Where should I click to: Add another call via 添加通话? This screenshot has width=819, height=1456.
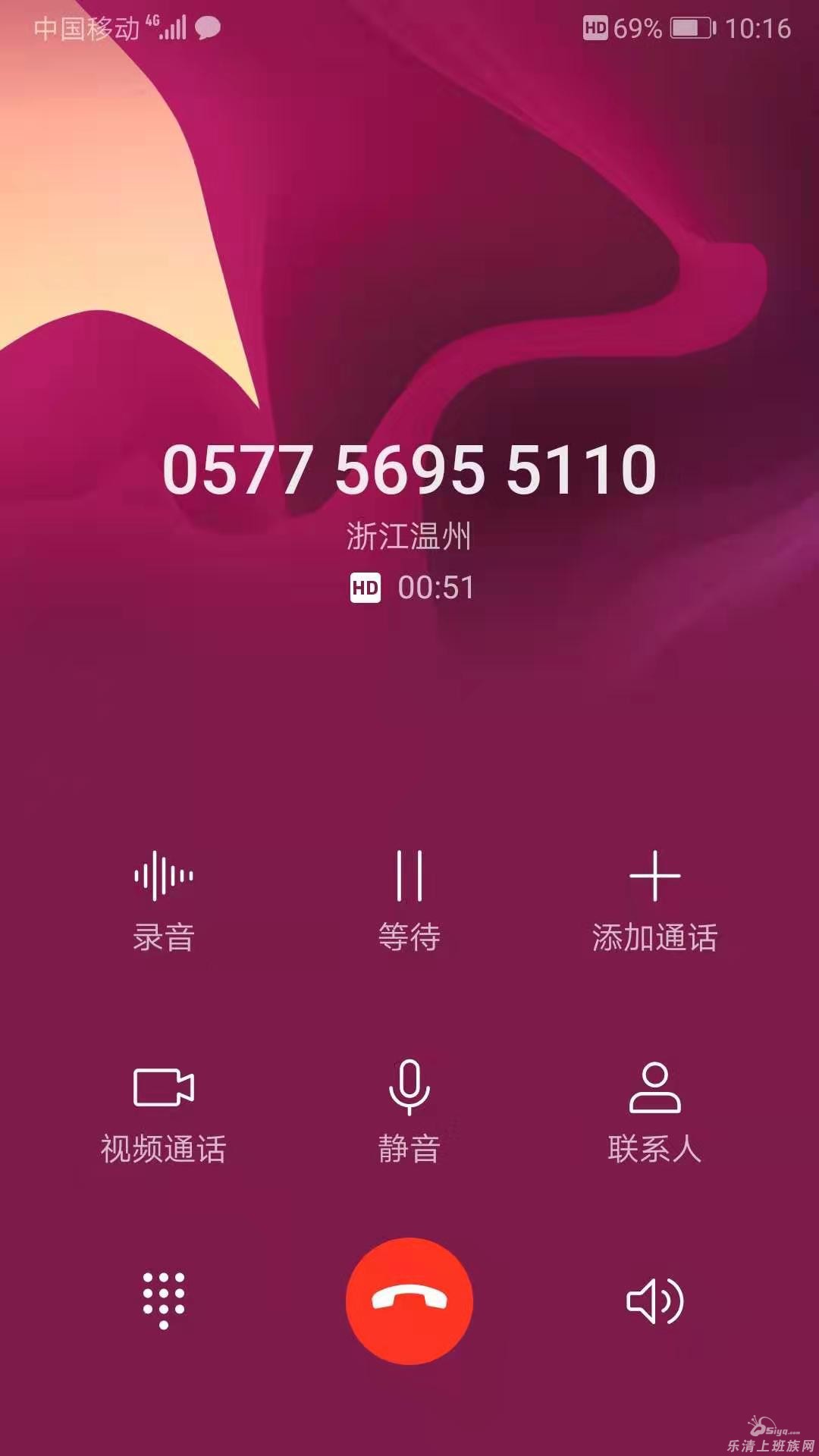[654, 901]
